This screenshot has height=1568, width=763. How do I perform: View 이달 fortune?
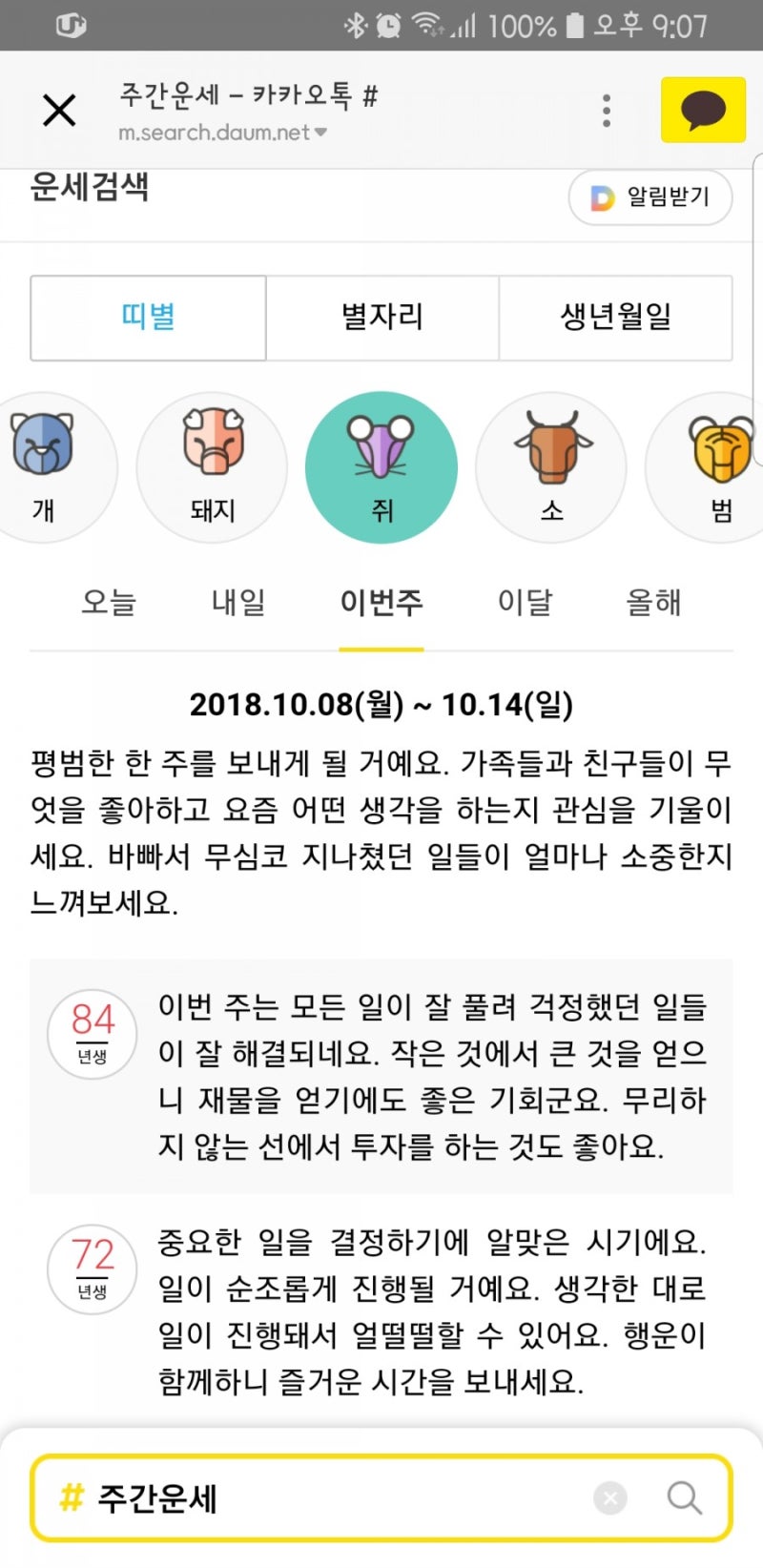pyautogui.click(x=525, y=603)
